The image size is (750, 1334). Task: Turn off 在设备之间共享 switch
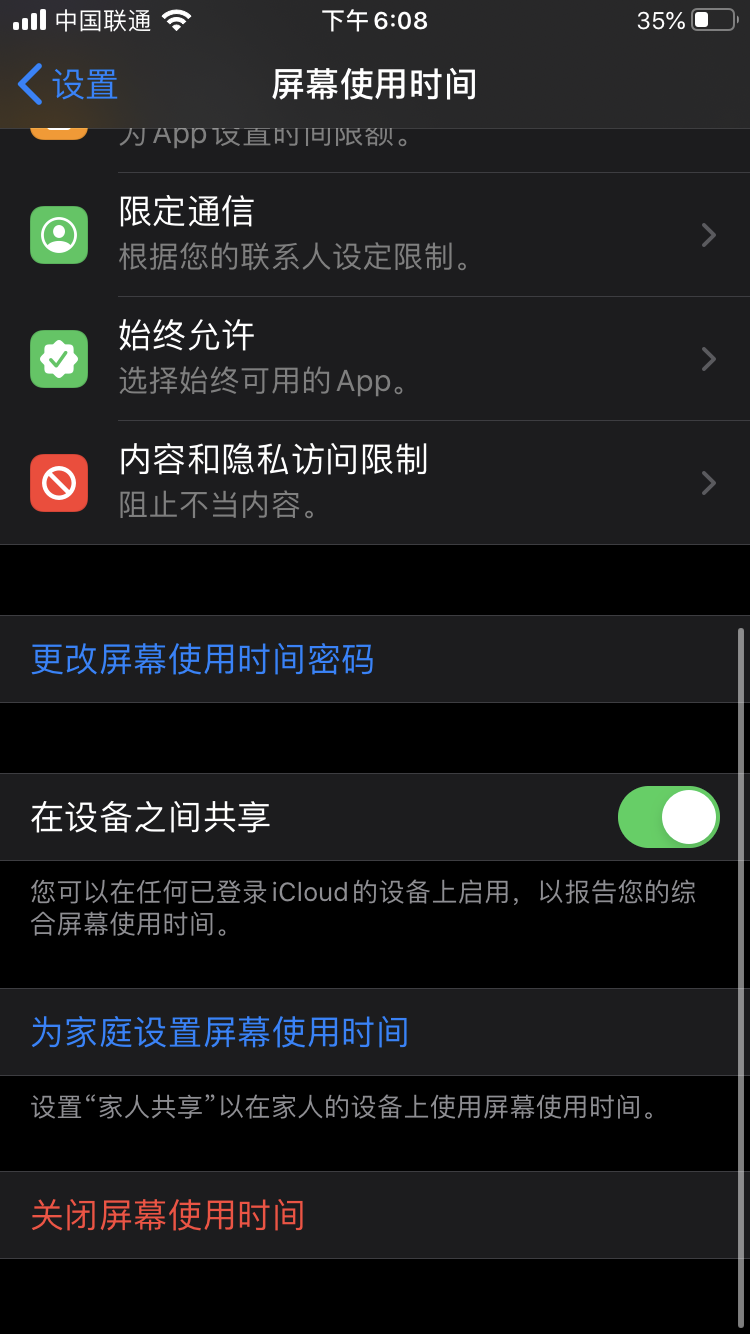668,817
